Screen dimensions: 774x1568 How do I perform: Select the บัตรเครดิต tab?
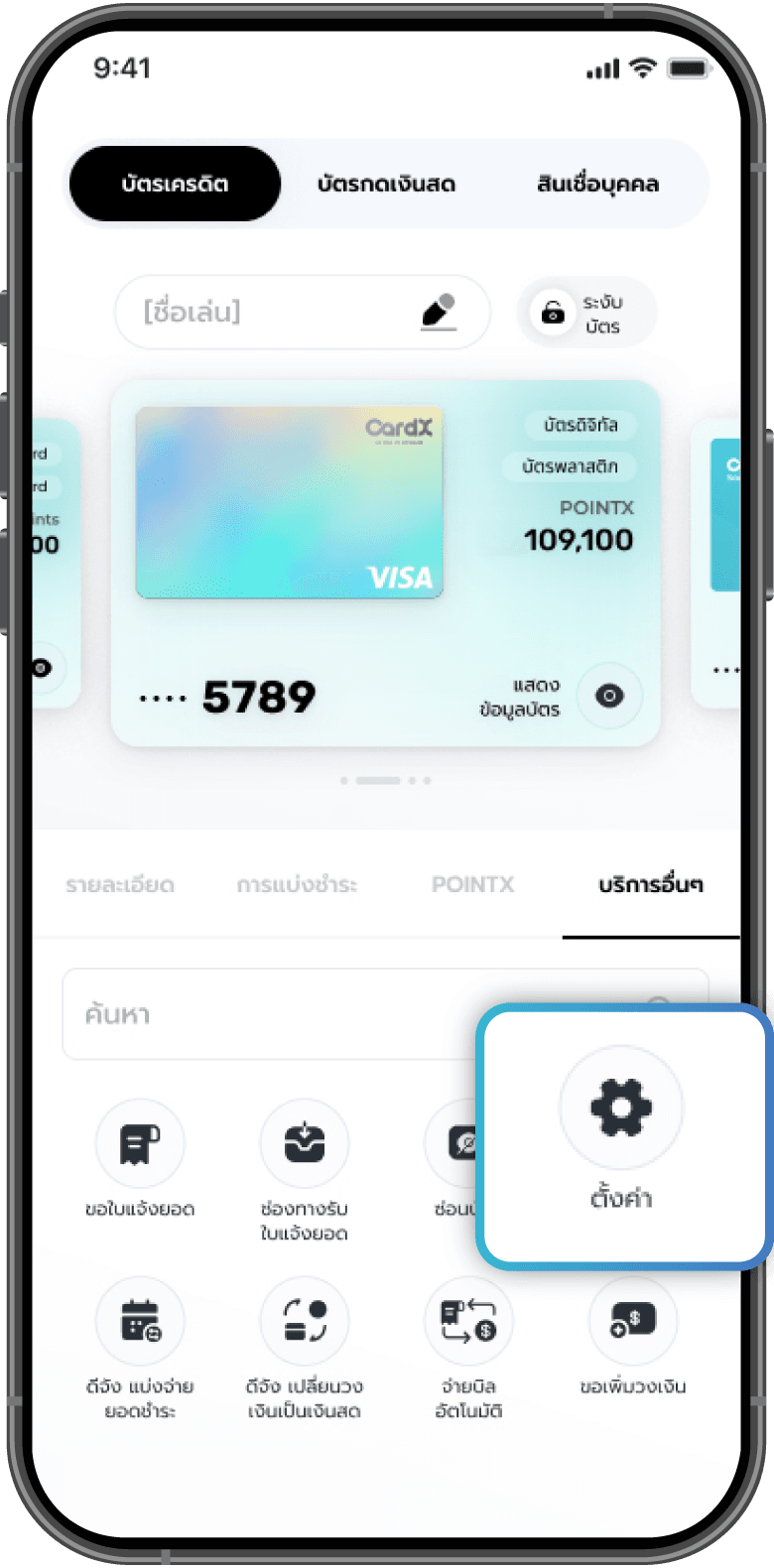point(175,185)
